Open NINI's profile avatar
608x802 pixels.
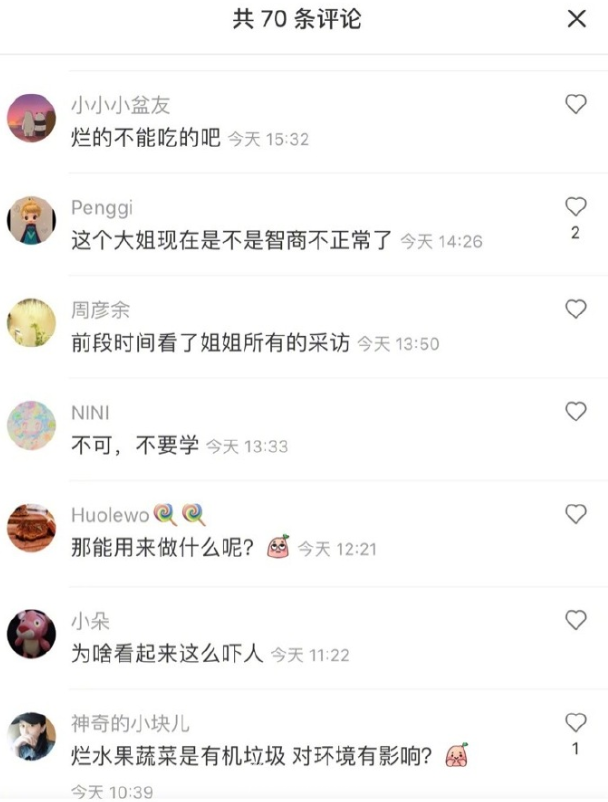[31, 426]
